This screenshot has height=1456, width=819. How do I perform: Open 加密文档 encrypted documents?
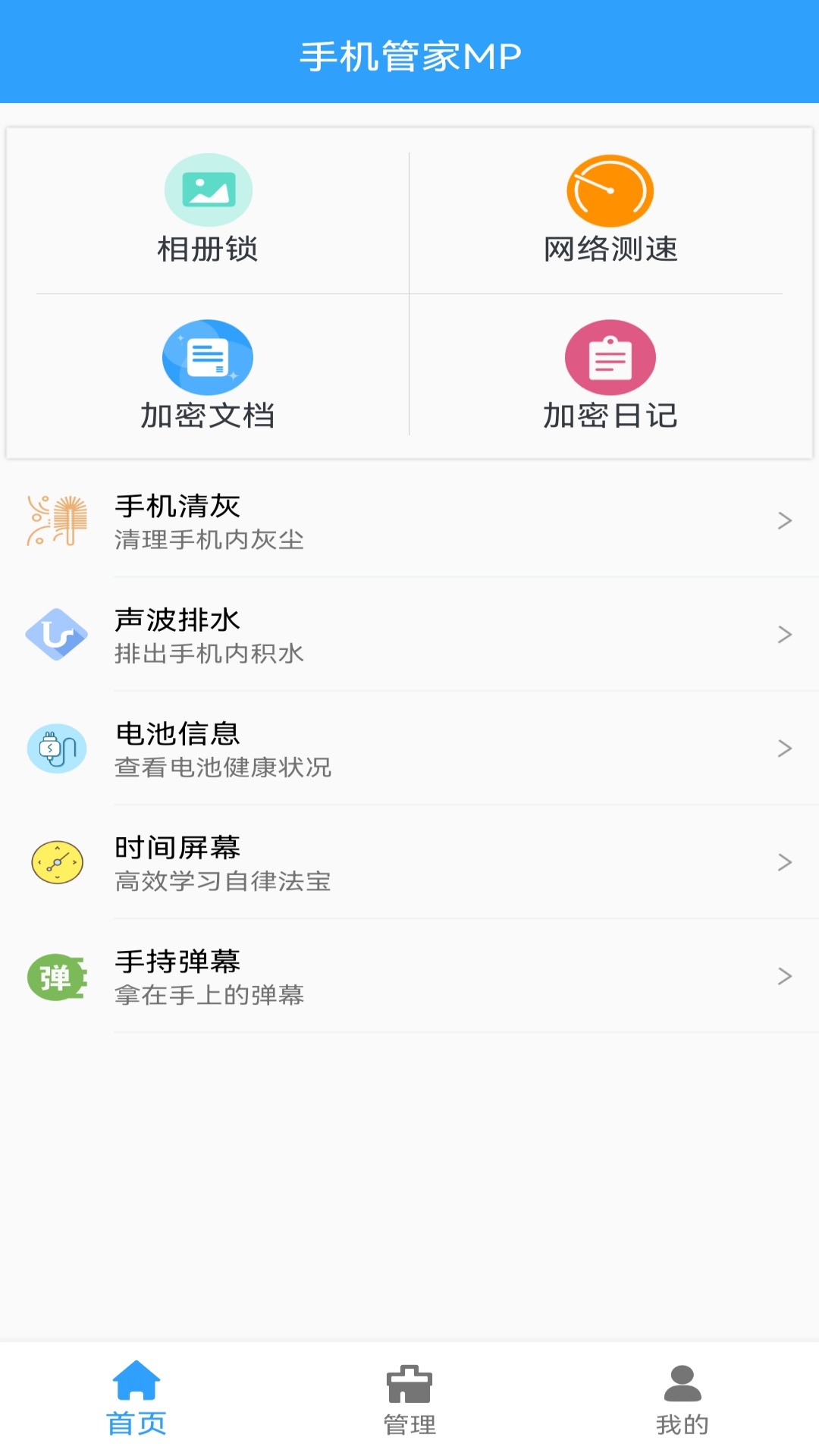coord(208,376)
